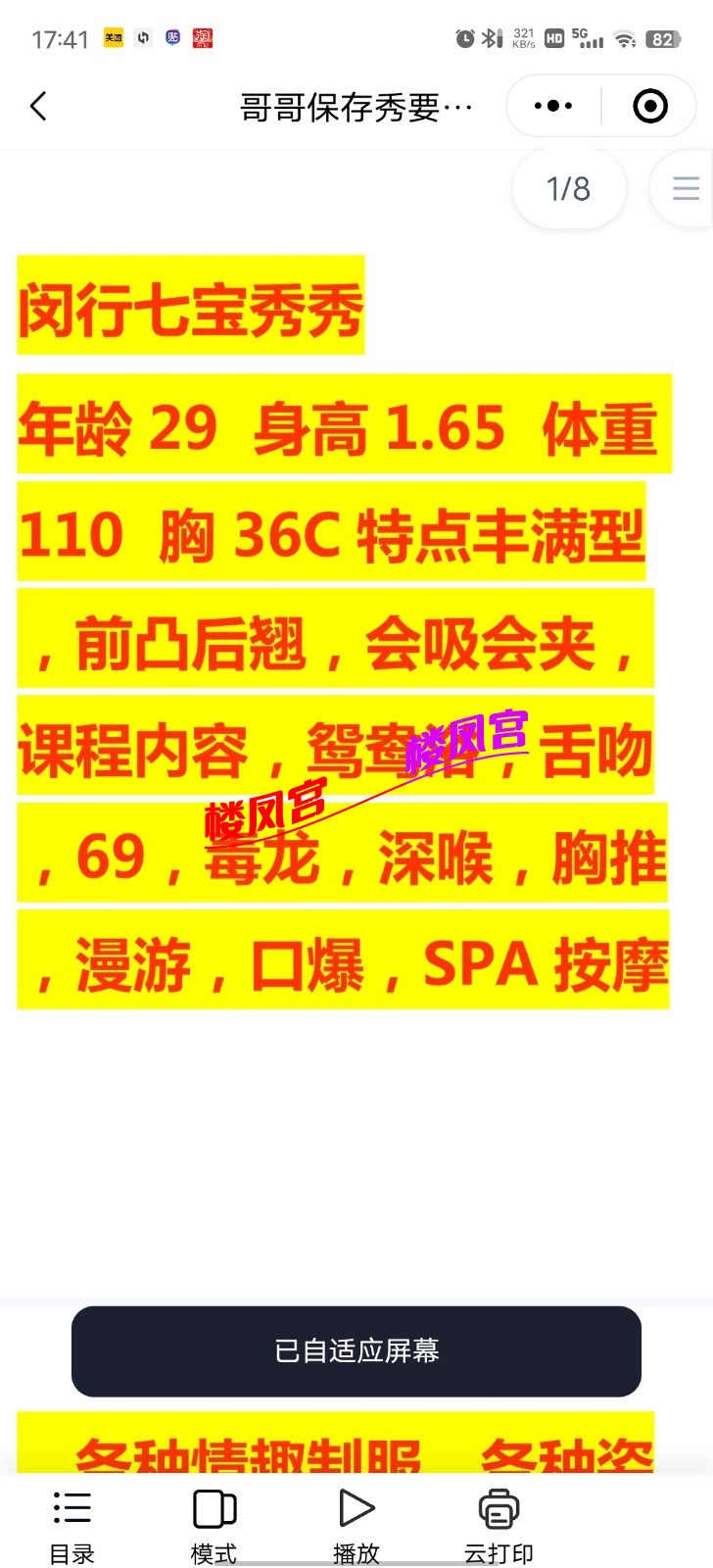Go back using the top-left arrow
The width and height of the screenshot is (713, 1568).
point(39,106)
